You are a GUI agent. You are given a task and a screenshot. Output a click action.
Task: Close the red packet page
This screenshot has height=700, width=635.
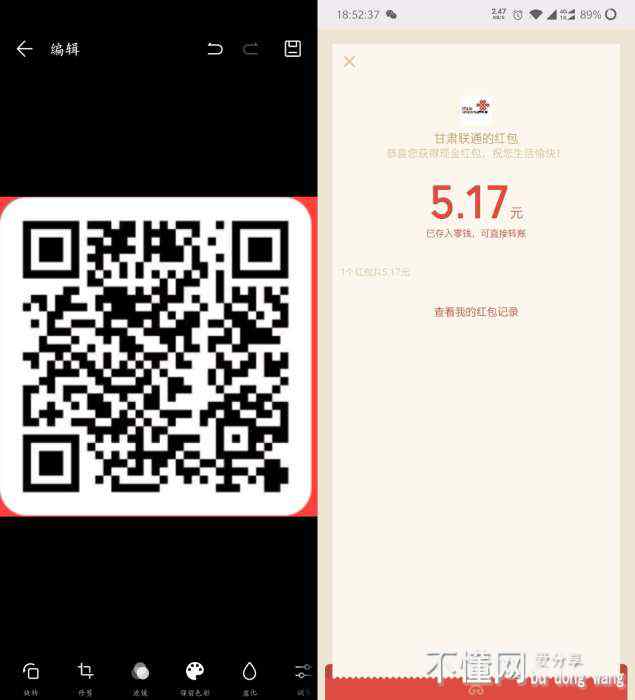tap(349, 62)
